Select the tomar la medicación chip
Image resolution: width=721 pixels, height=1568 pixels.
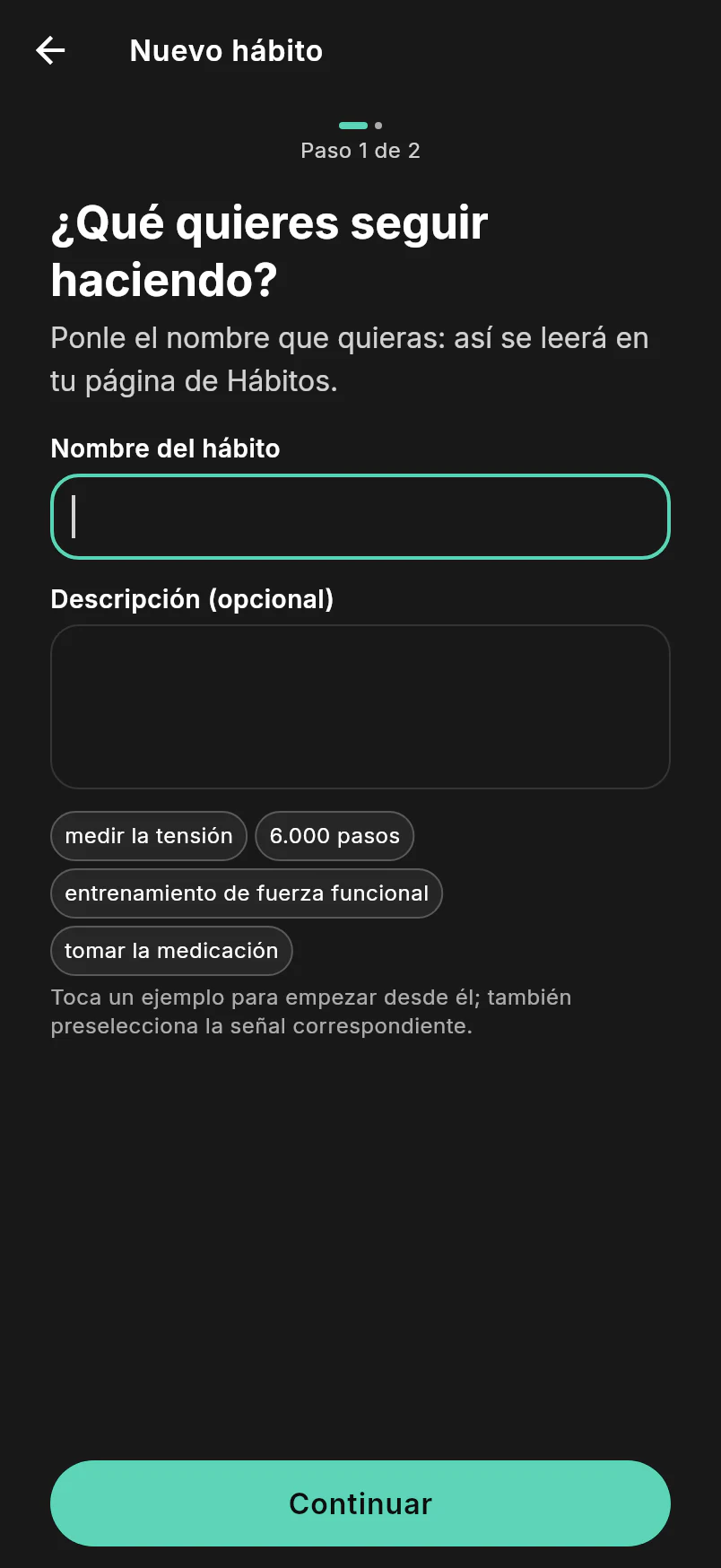pyautogui.click(x=171, y=951)
